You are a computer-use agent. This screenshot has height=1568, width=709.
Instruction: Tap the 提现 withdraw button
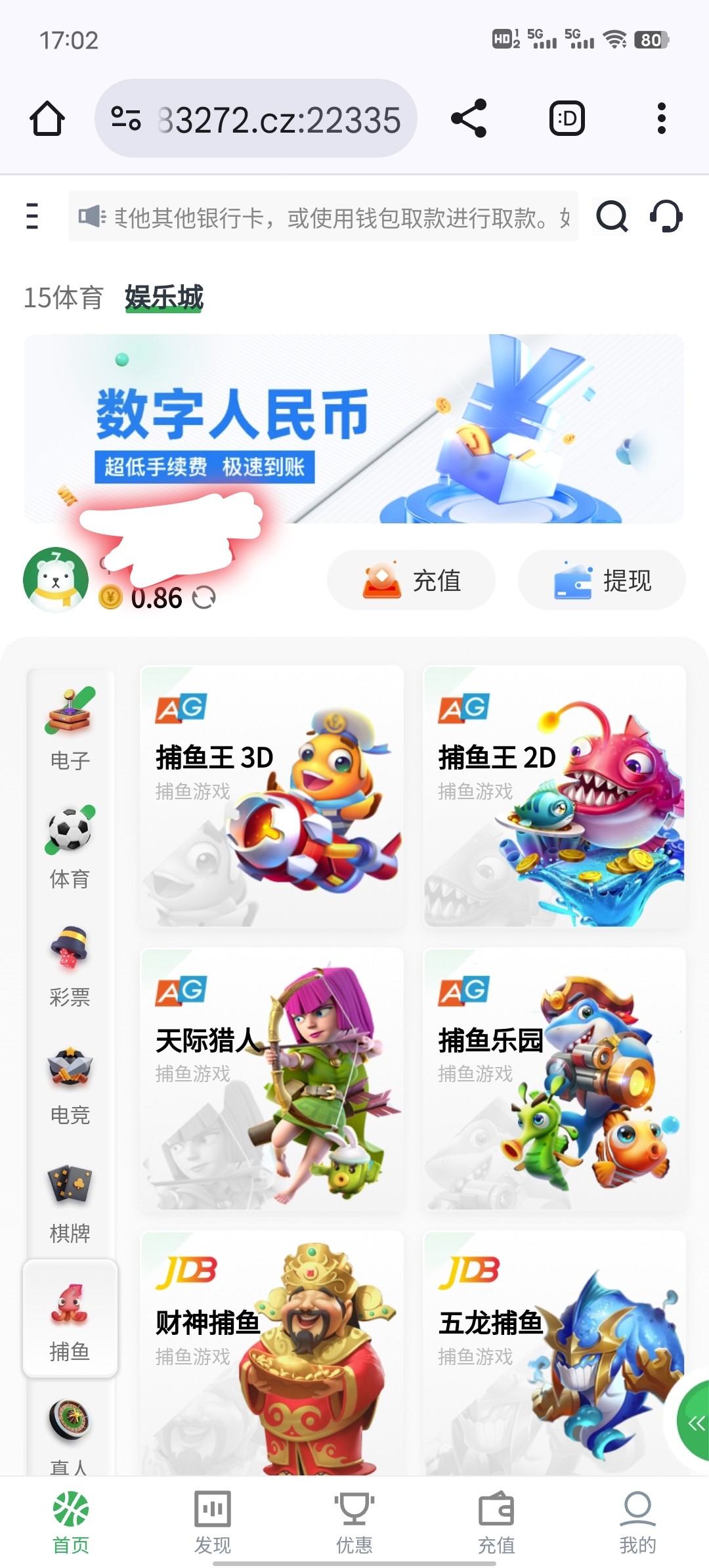tap(602, 580)
